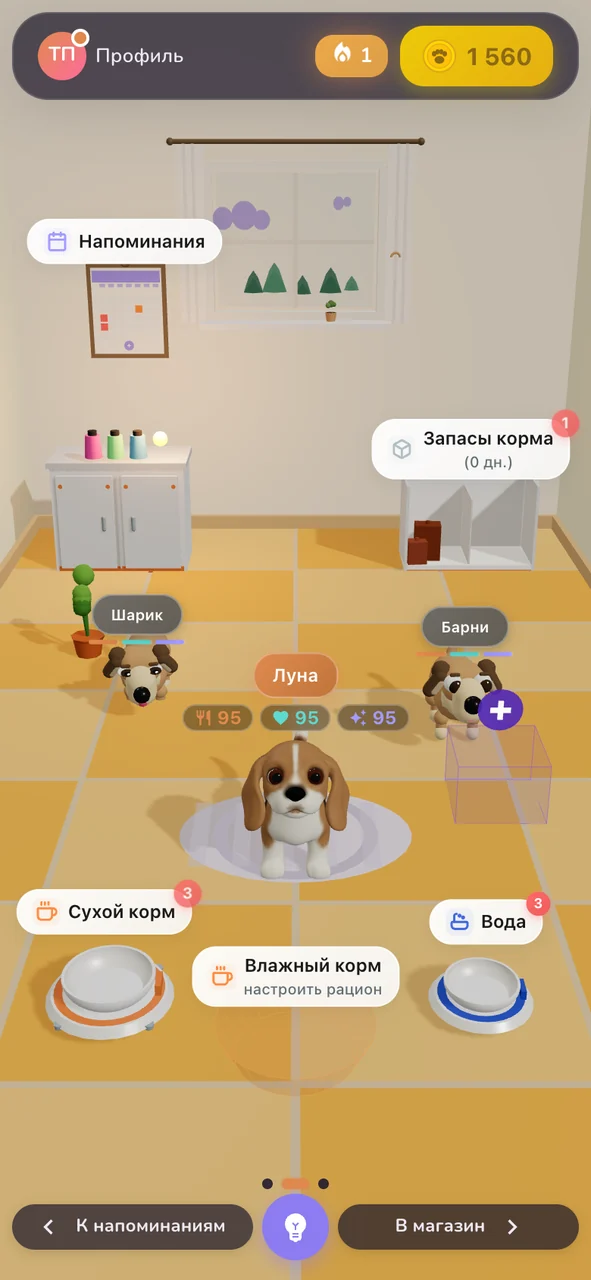This screenshot has width=591, height=1280.
Task: Open Запасы корма supplies
Action: (471, 449)
